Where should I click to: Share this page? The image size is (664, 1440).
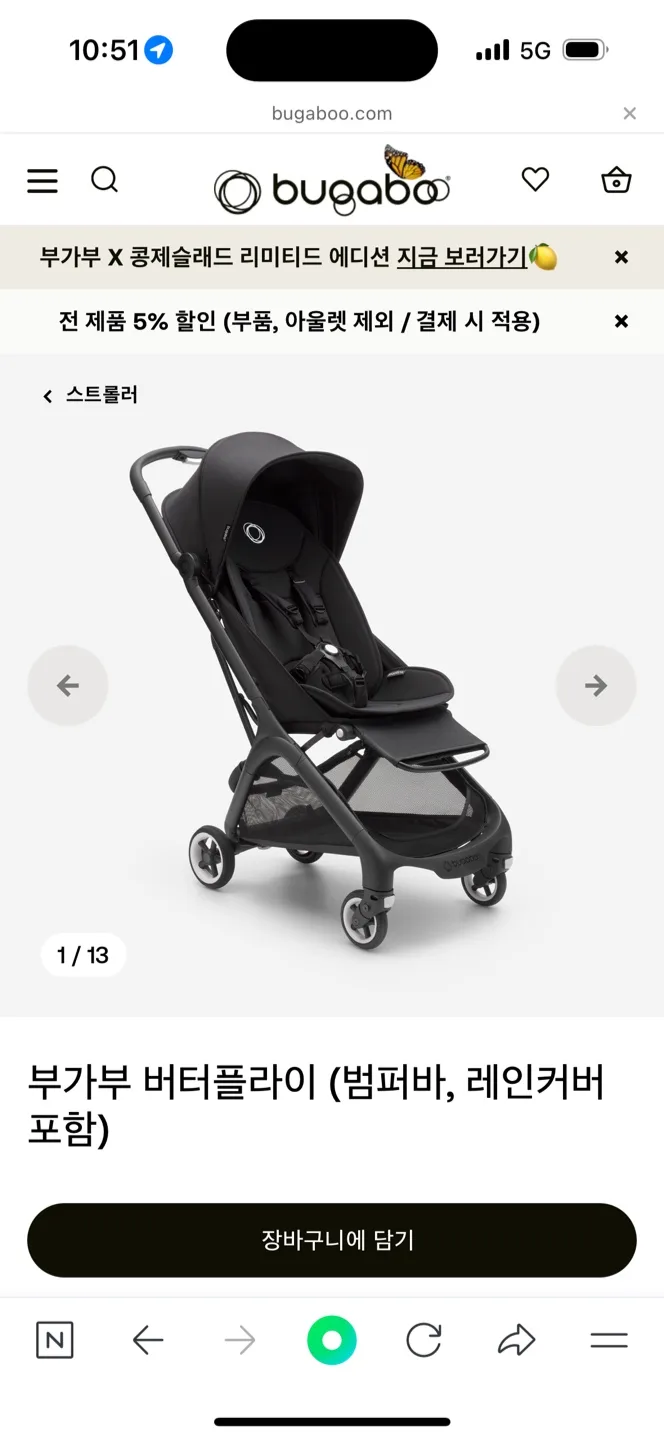[x=516, y=1340]
